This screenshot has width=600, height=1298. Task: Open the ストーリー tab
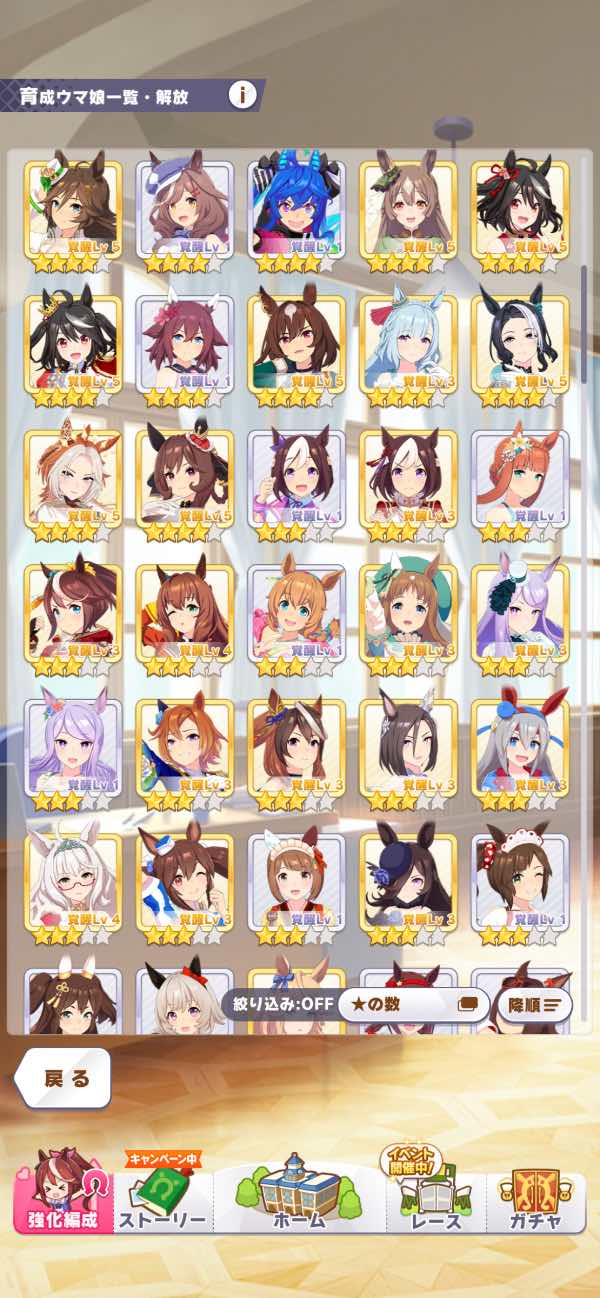163,1197
